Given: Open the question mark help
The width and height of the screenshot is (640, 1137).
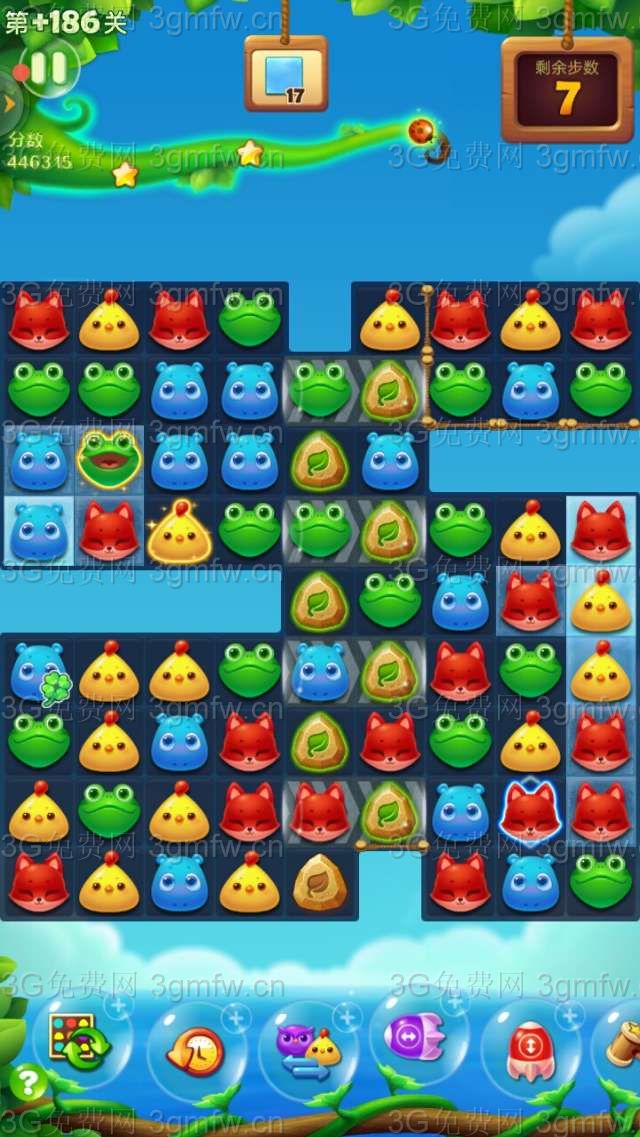Looking at the screenshot, I should 28,1083.
